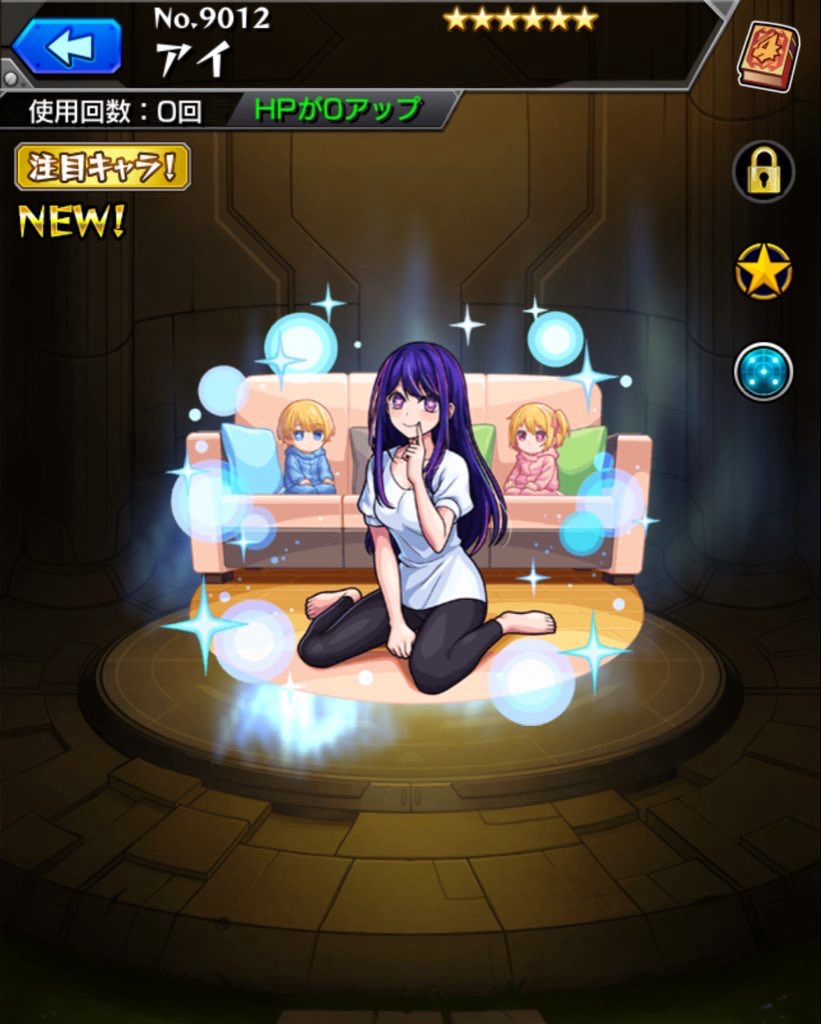Open the red monster book icon
821x1024 pixels.
pyautogui.click(x=768, y=56)
